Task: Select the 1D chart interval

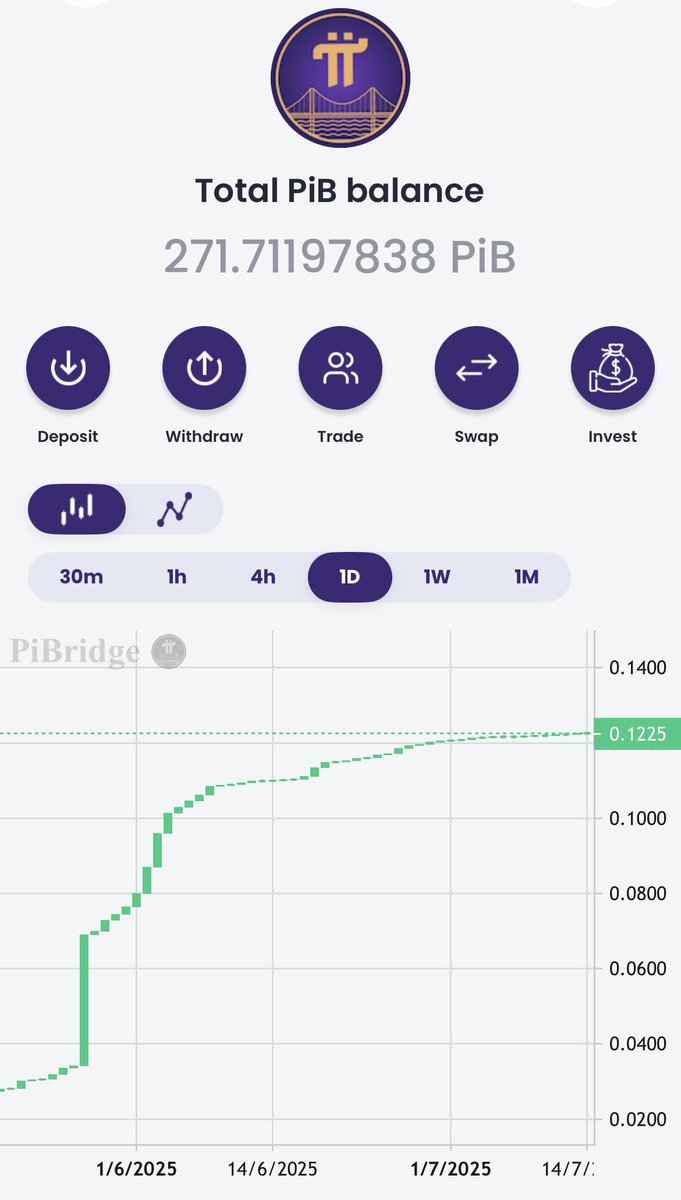Action: click(x=349, y=577)
